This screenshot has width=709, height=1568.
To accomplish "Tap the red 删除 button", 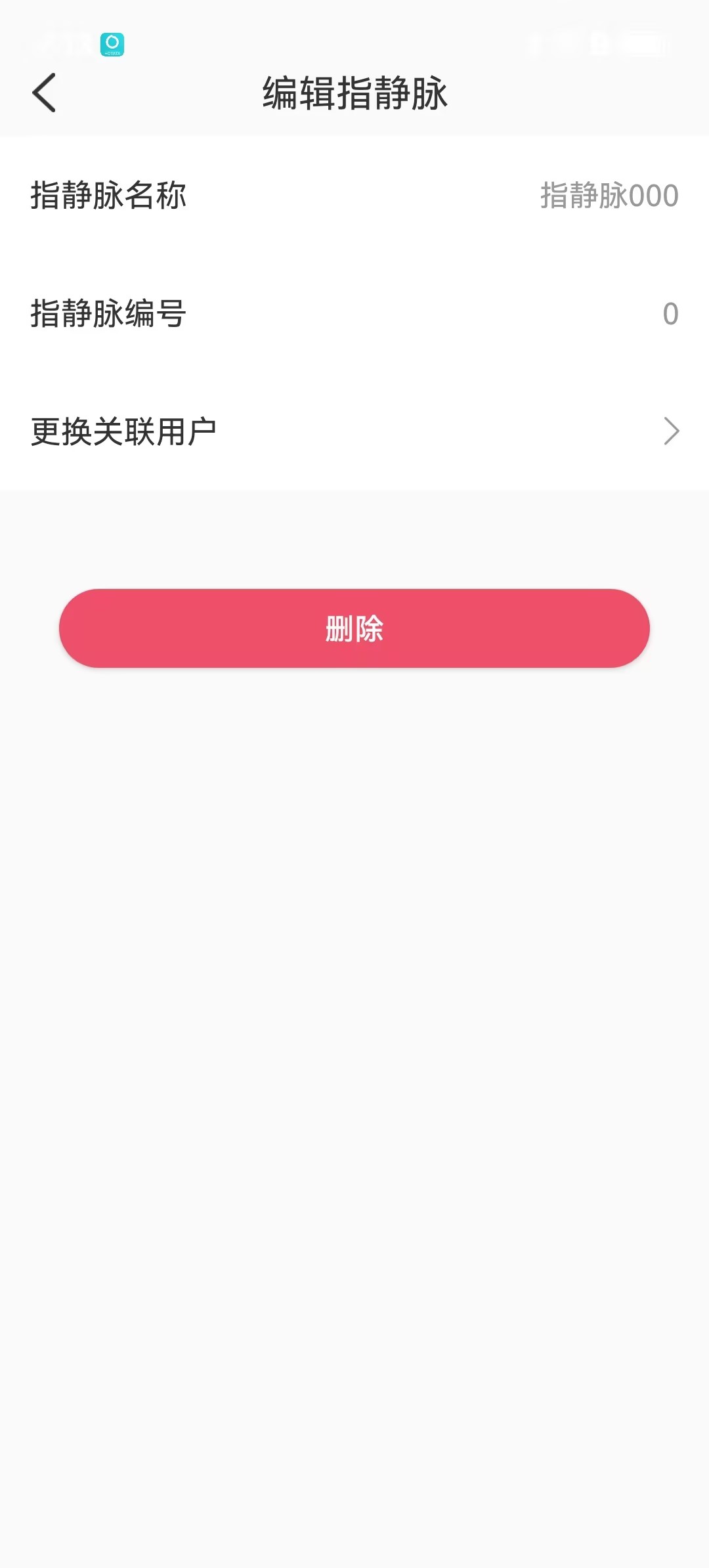I will [354, 628].
